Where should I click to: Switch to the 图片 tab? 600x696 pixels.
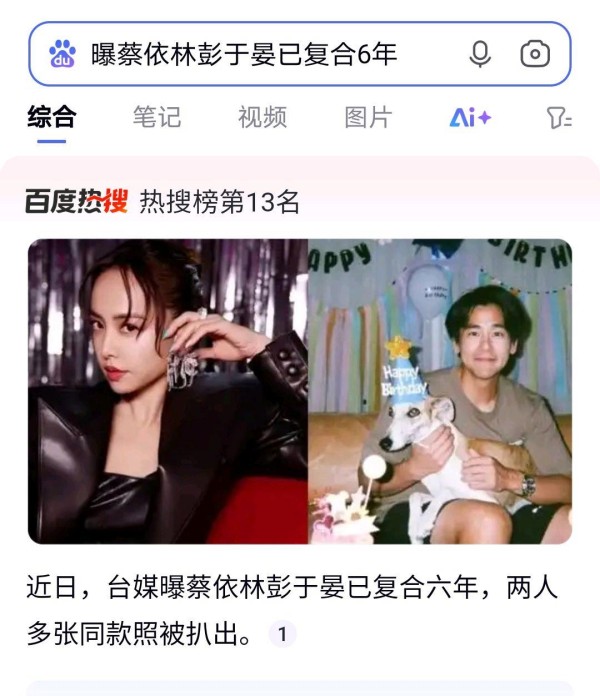click(367, 118)
